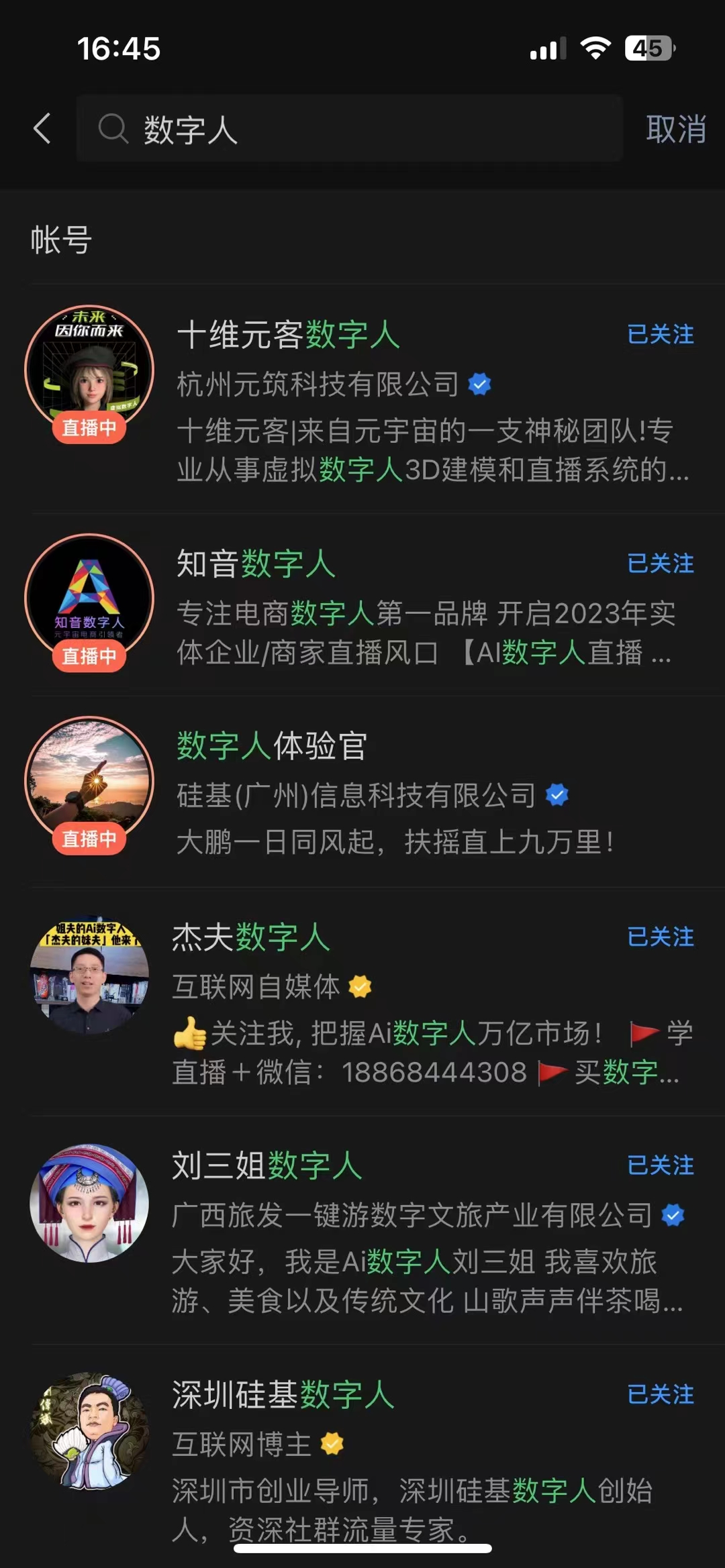Tap 已关注 next to 知音数字人
This screenshot has width=725, height=1568.
(661, 564)
